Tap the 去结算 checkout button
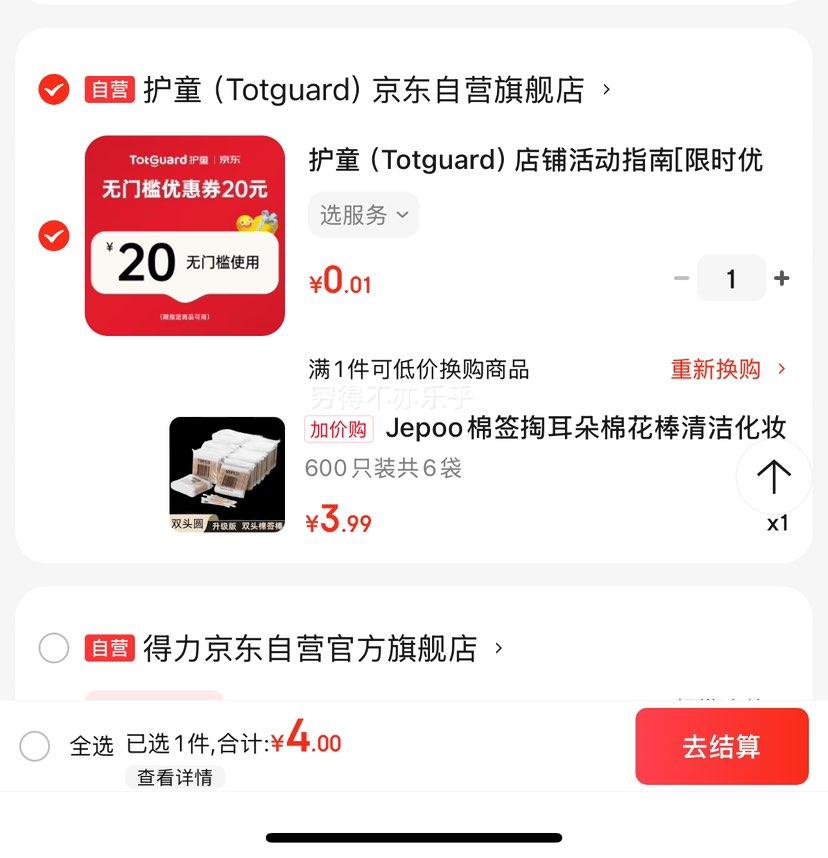The width and height of the screenshot is (828, 858). (721, 746)
